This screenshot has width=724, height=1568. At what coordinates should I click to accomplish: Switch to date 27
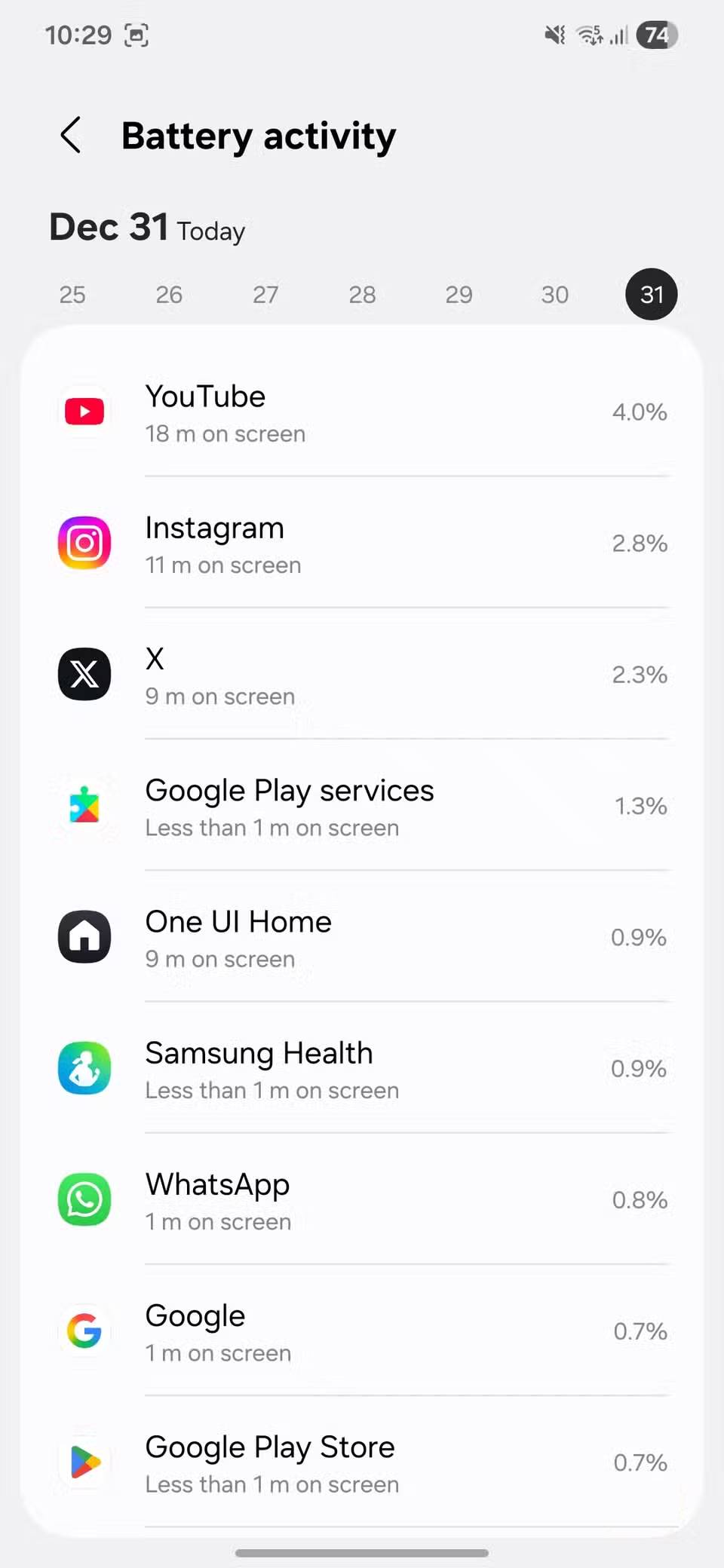click(x=265, y=294)
